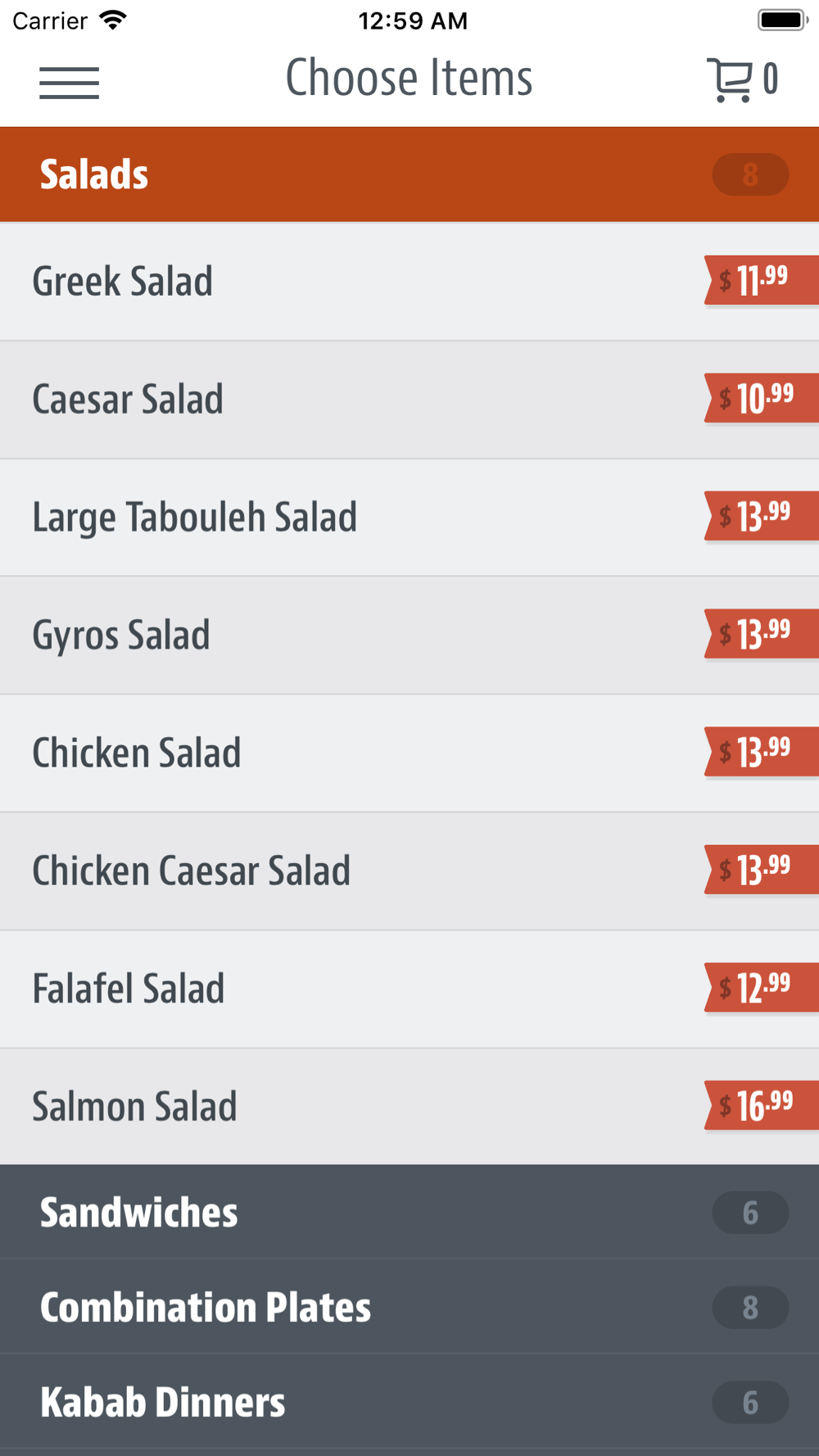Choose the Caesar Salad item

point(409,400)
